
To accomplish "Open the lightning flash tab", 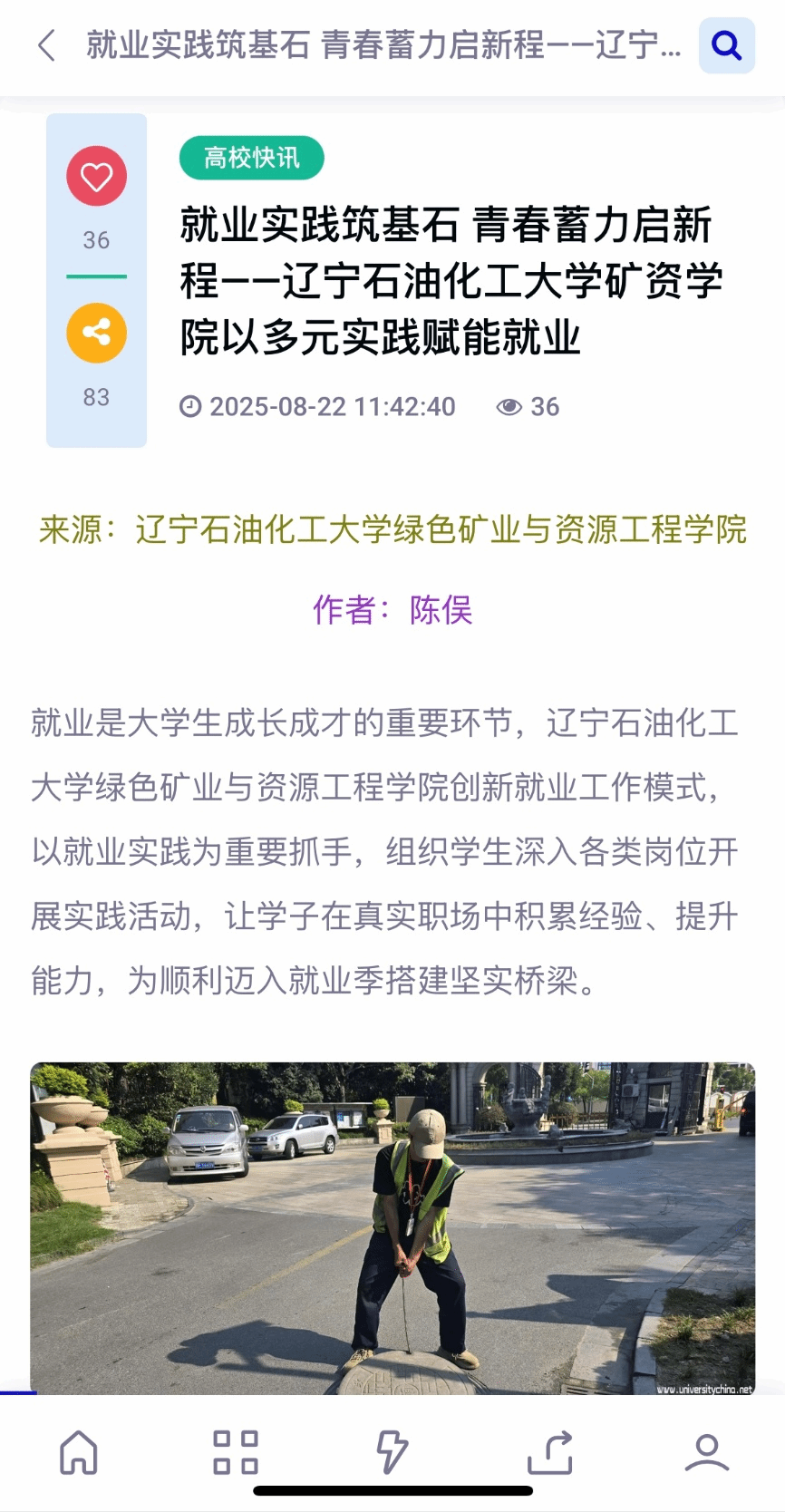I will tap(392, 1452).
